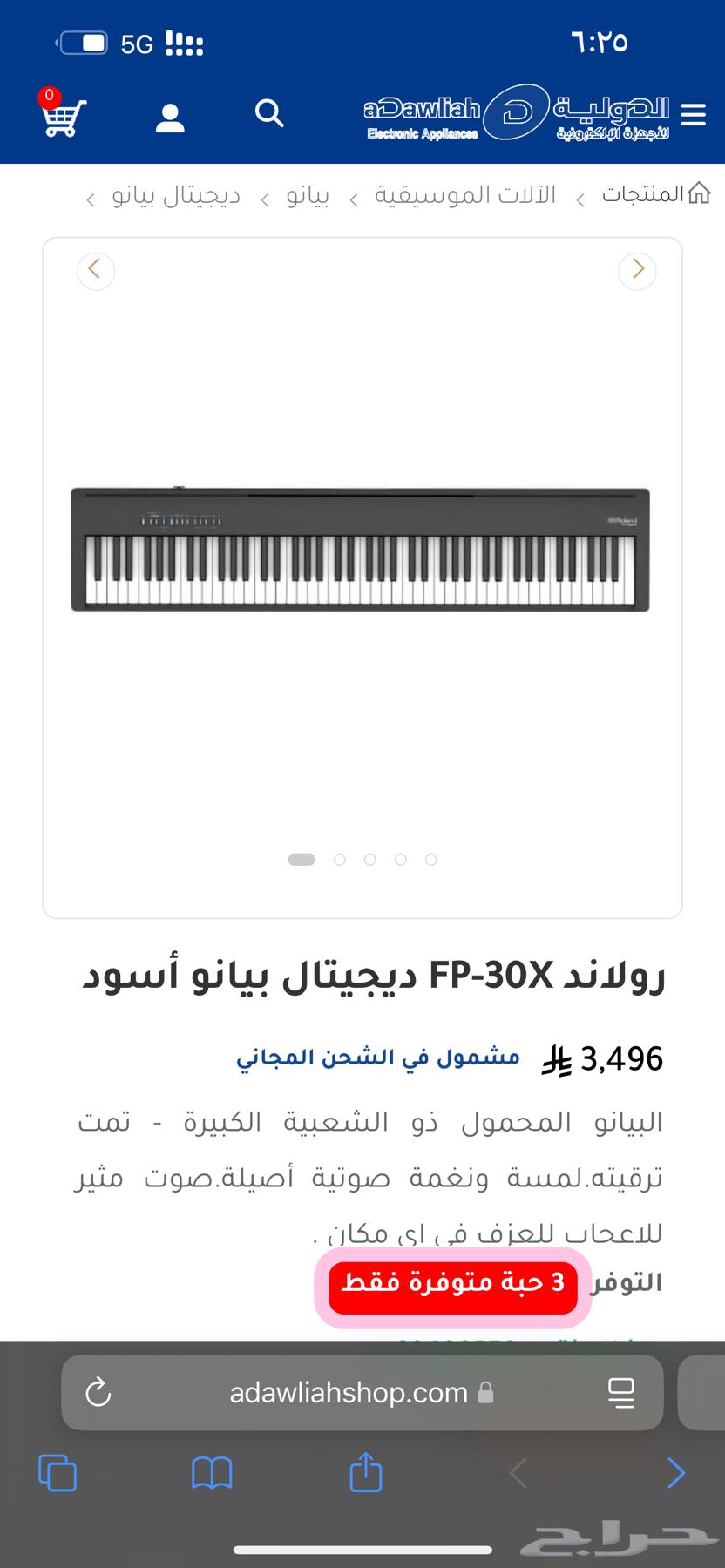This screenshot has width=725, height=1568.
Task: Open the hamburger navigation menu
Action: pyautogui.click(x=693, y=114)
